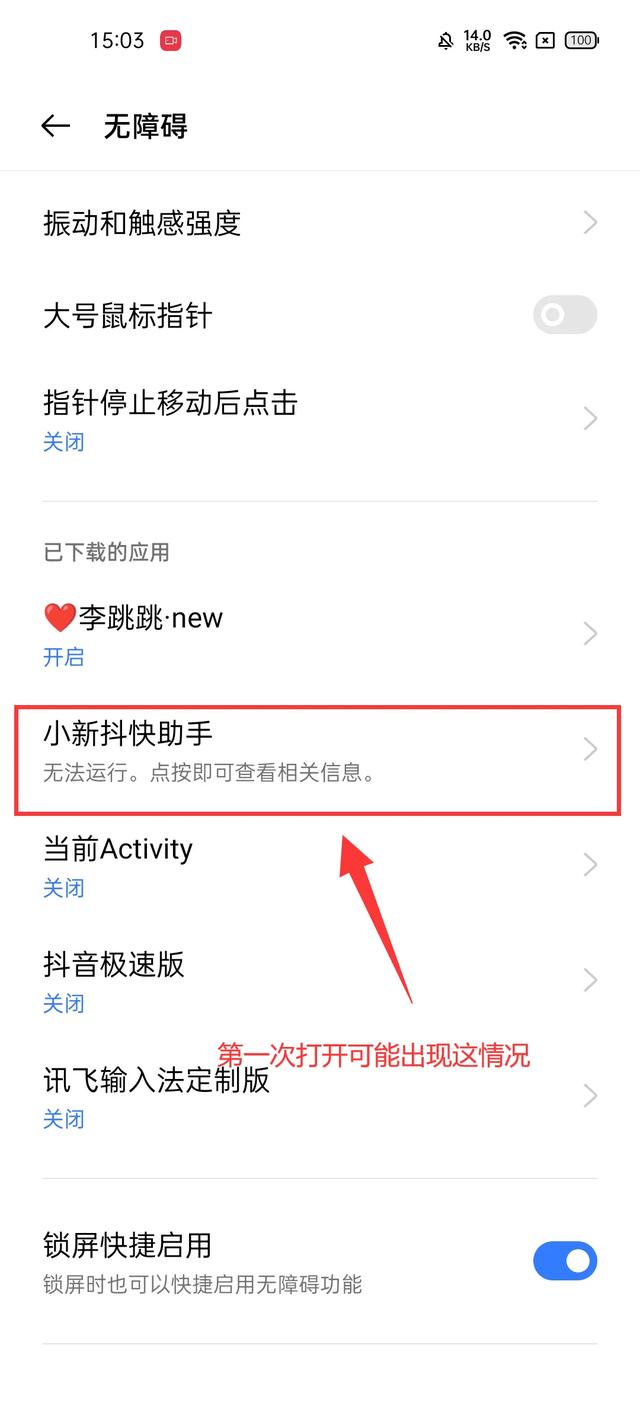640x1422 pixels.
Task: Open 指针停止移动后点击 setting
Action: pyautogui.click(x=320, y=418)
